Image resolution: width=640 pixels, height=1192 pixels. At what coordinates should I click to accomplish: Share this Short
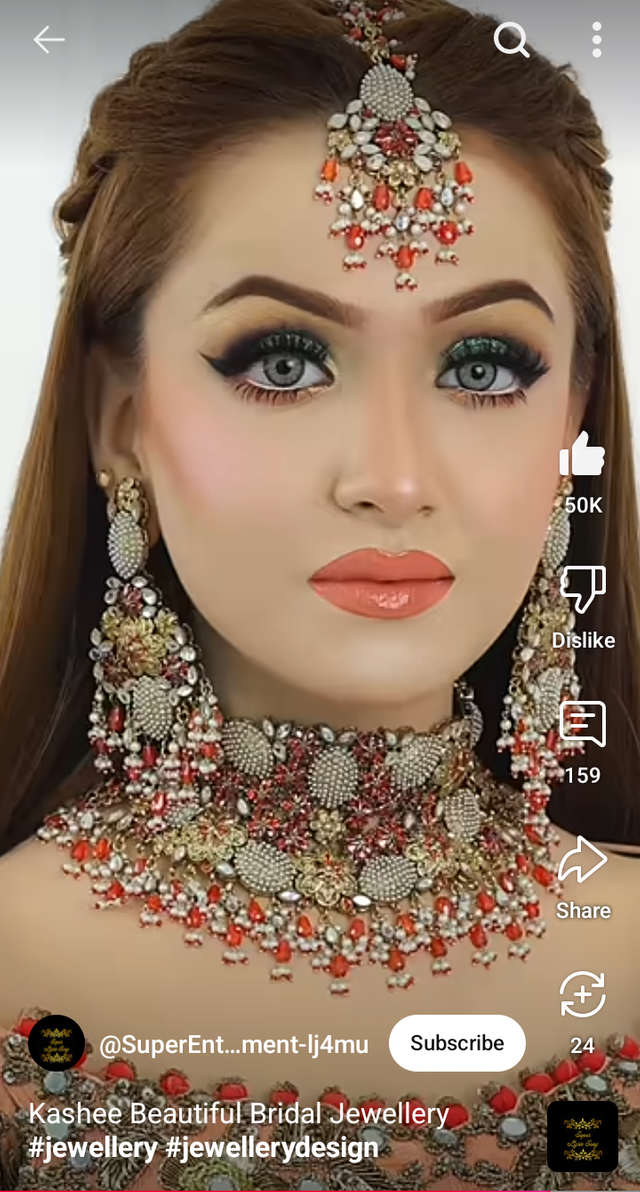pos(582,861)
